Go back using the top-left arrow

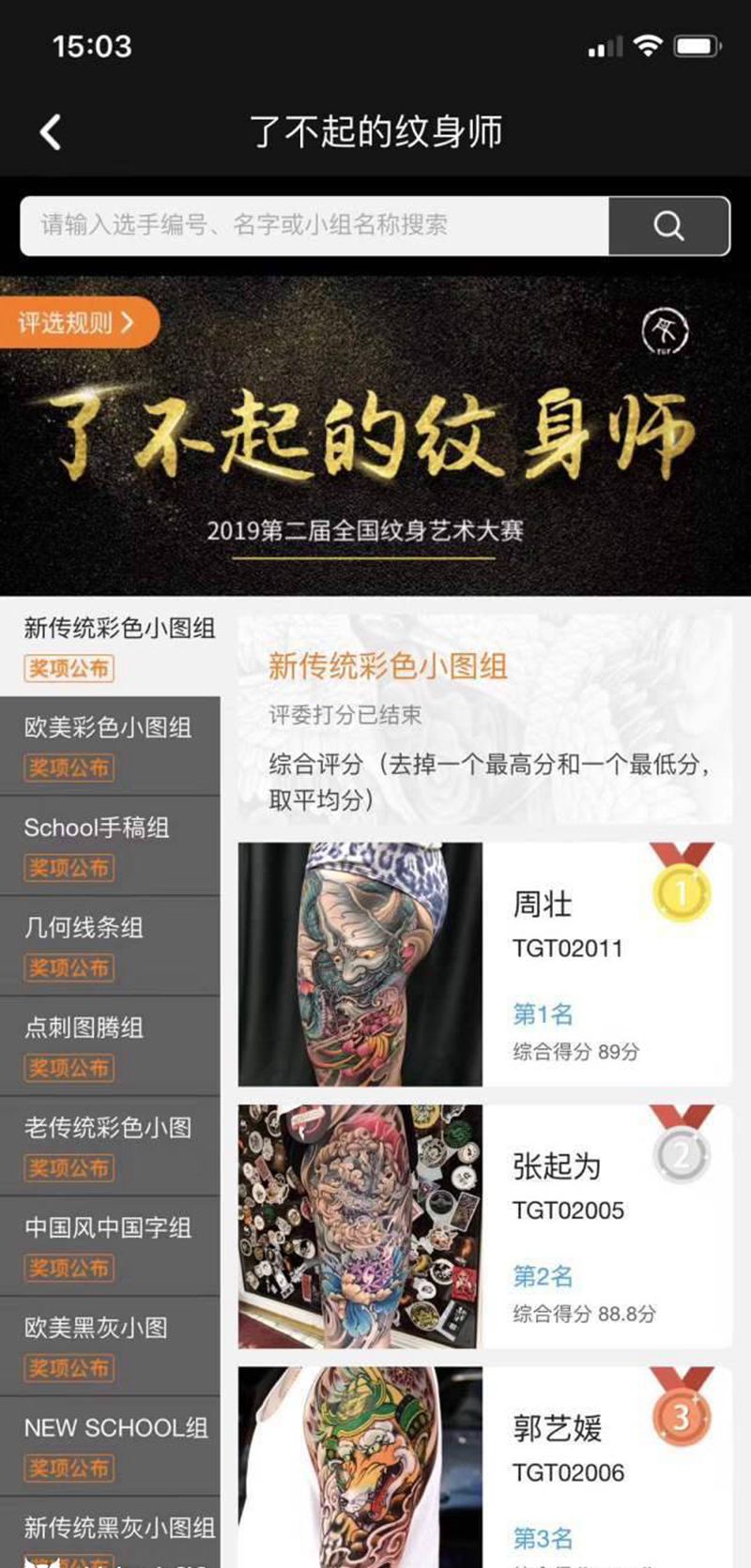pos(52,132)
